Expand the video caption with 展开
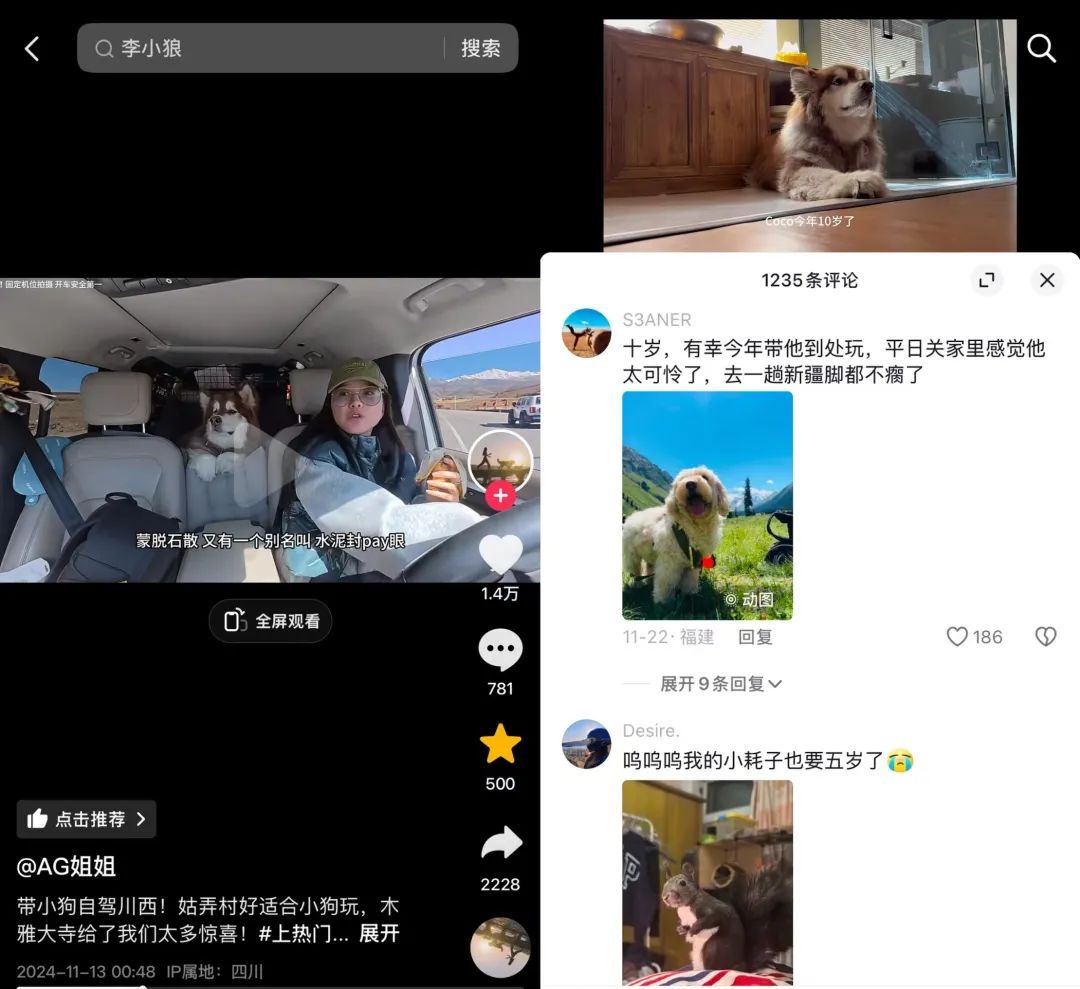Screen dimensions: 1080x989 pyautogui.click(x=379, y=934)
